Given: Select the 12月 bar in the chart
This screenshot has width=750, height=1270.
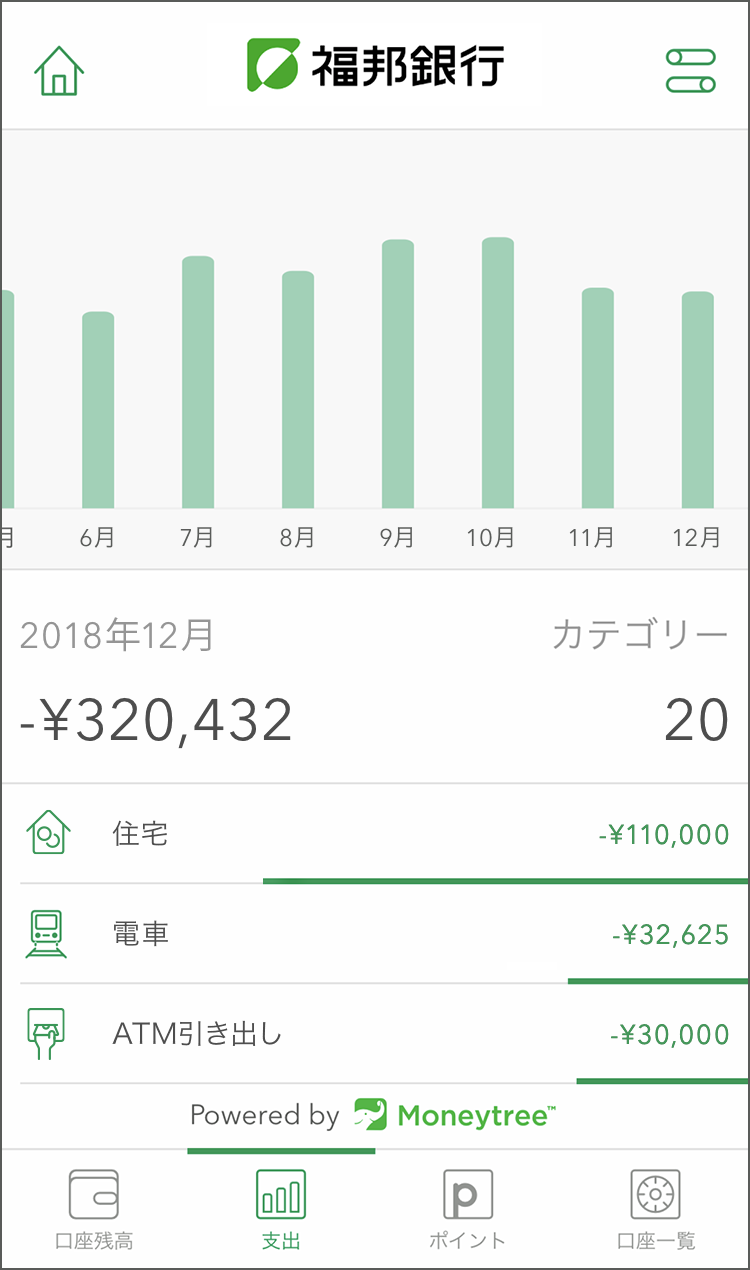Looking at the screenshot, I should (698, 400).
